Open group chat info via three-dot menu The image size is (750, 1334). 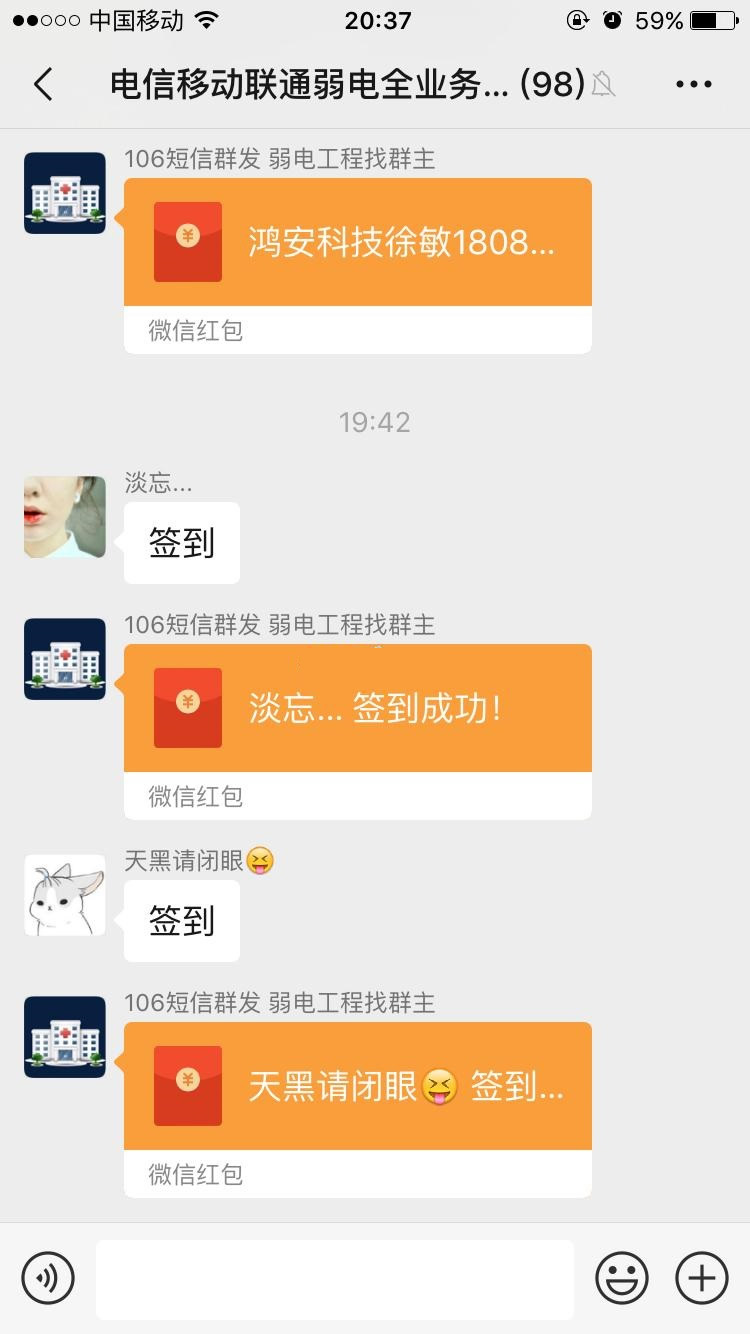click(693, 85)
